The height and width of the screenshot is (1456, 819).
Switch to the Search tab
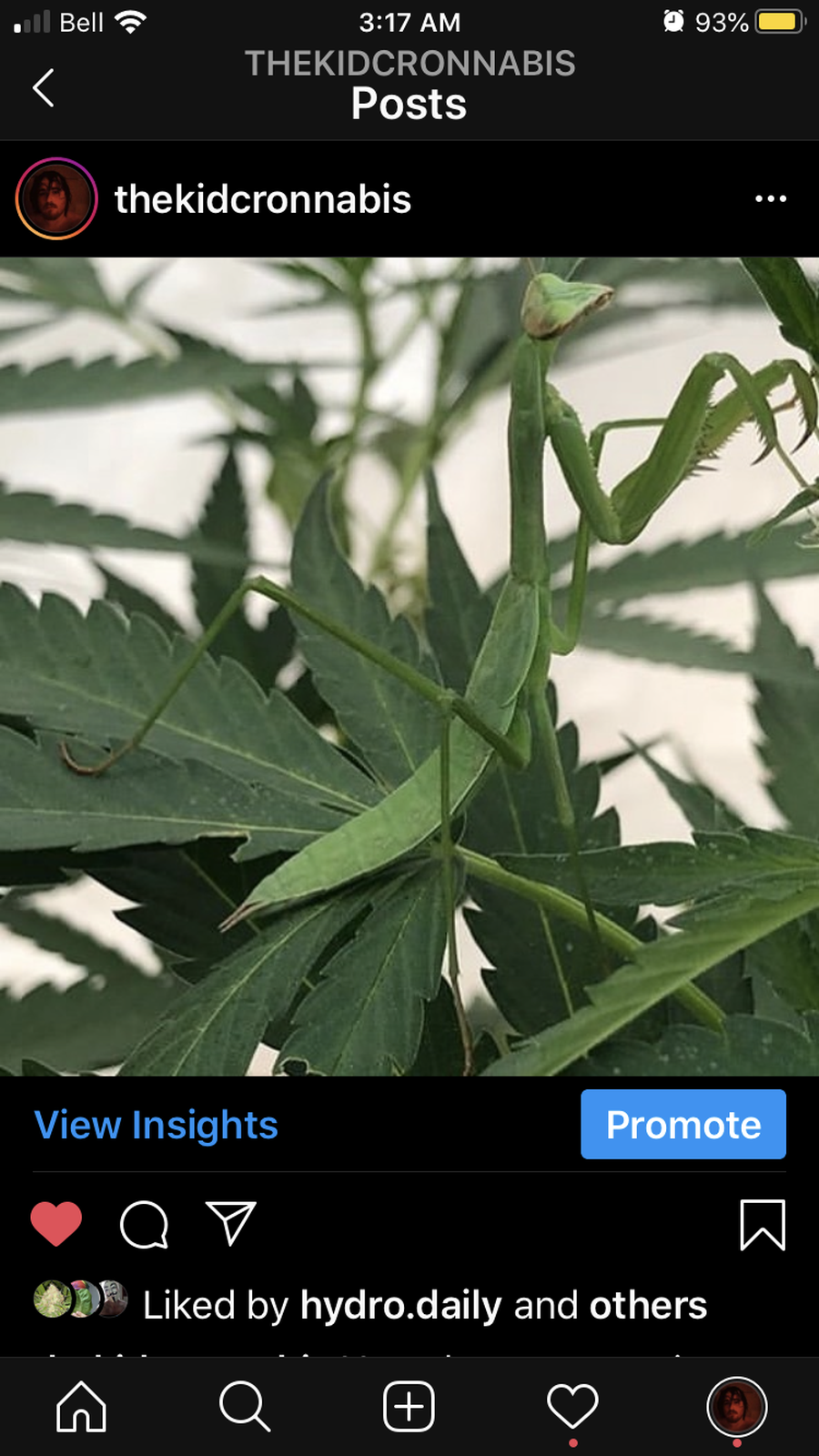tap(245, 1407)
